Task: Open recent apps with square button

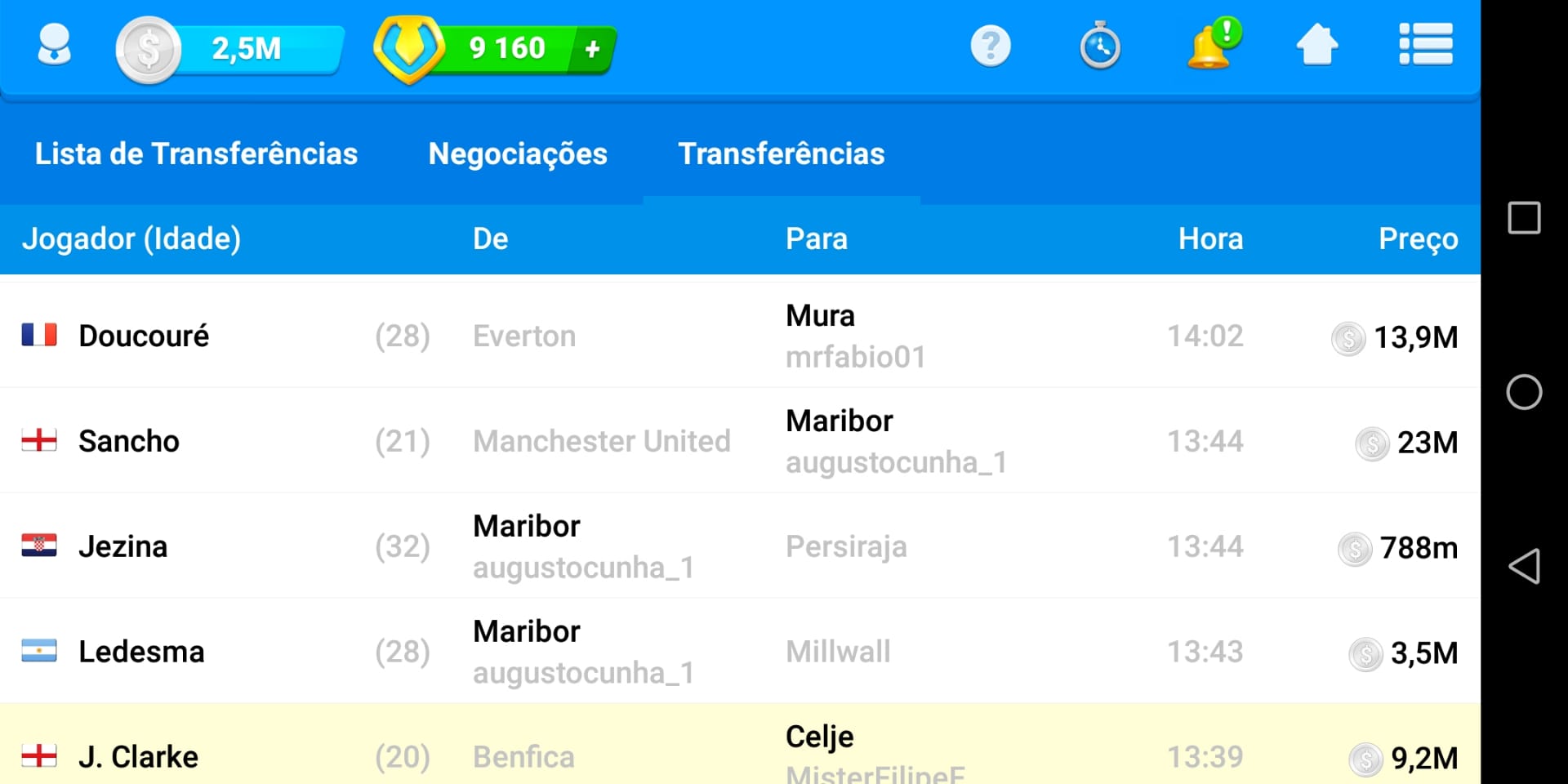Action: tap(1524, 218)
